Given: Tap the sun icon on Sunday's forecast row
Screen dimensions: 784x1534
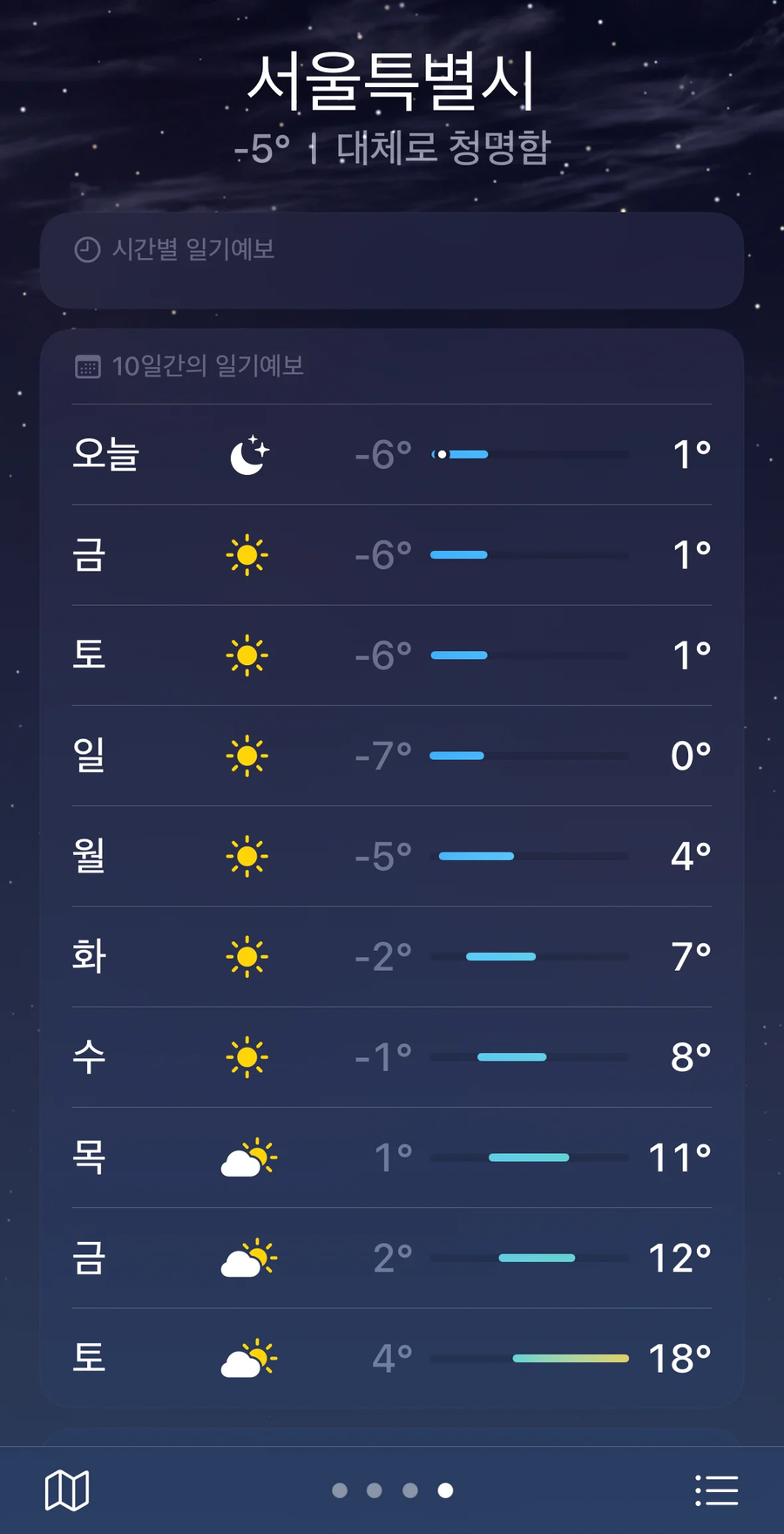Looking at the screenshot, I should click(x=248, y=755).
